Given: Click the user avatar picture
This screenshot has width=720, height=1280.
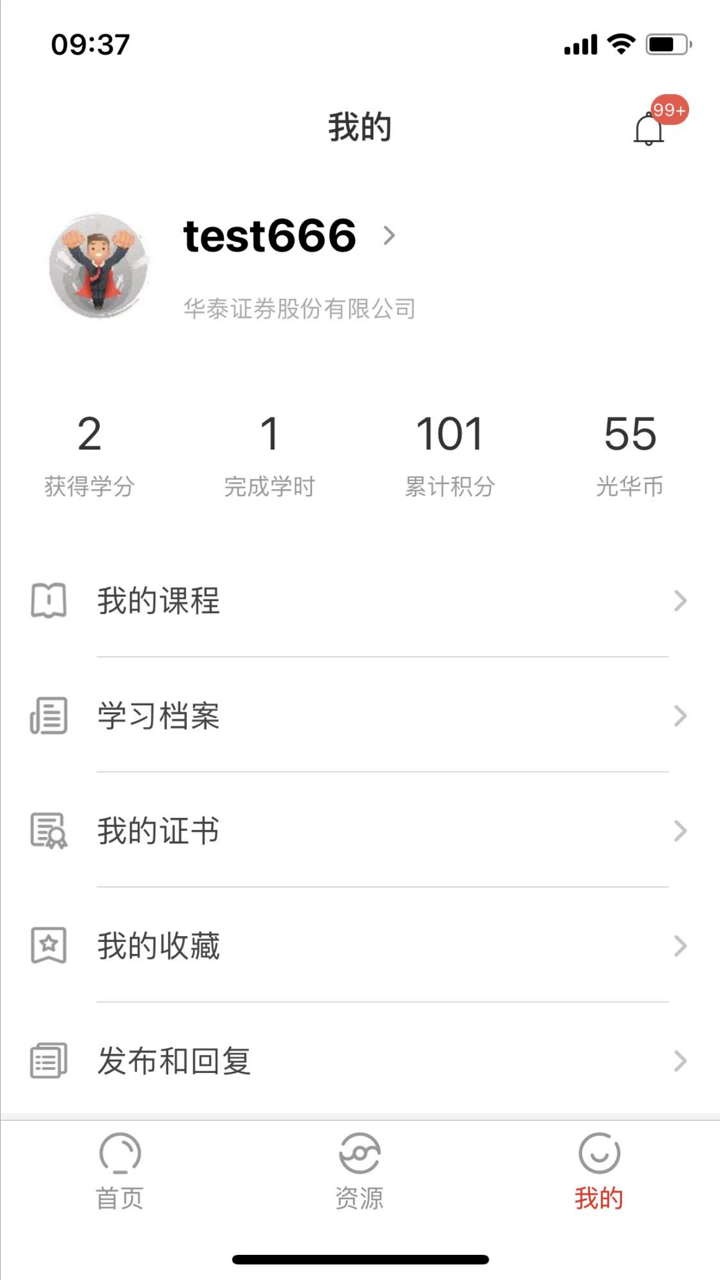Looking at the screenshot, I should click(97, 265).
